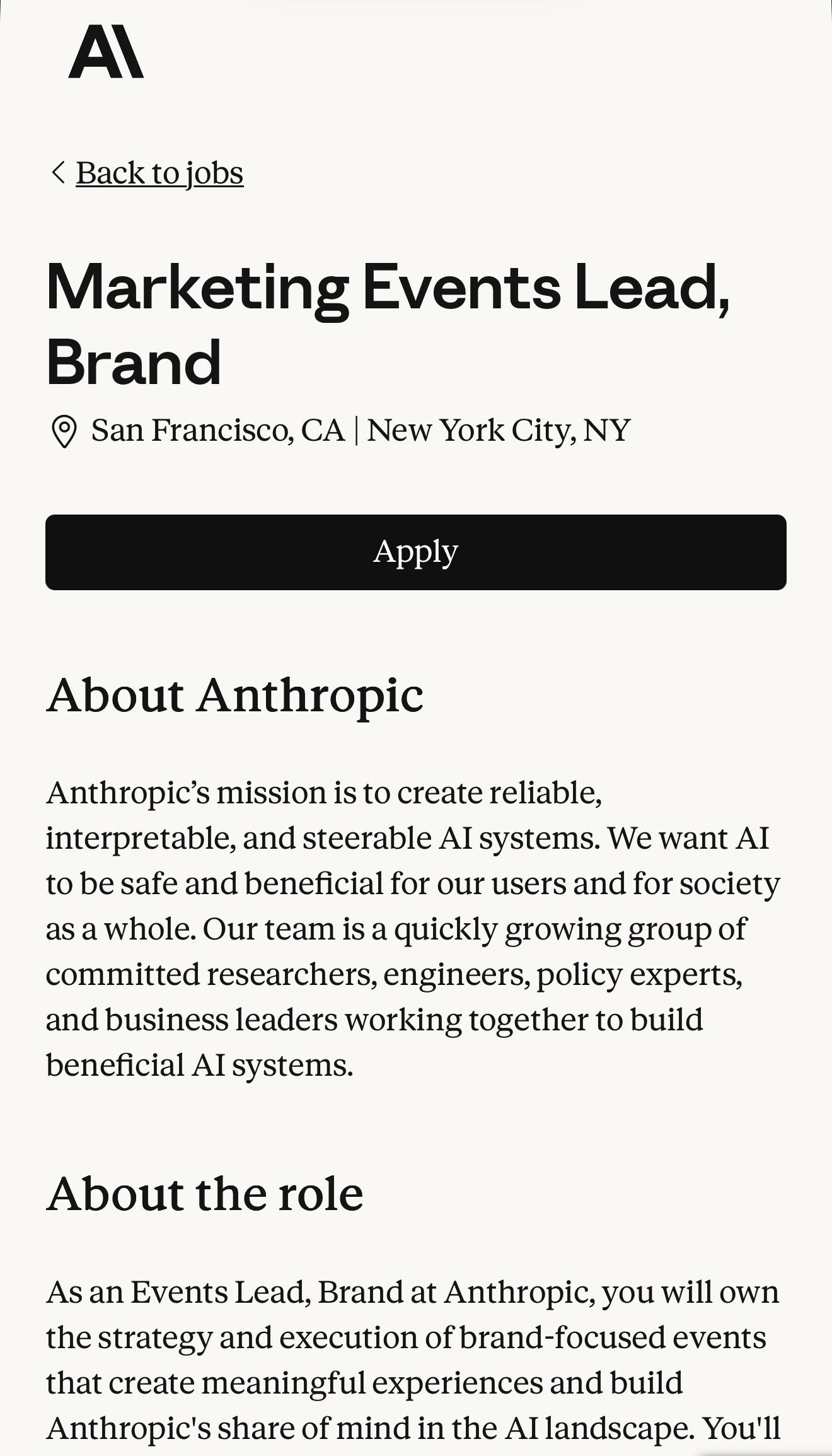Go back to the jobs list

(146, 173)
